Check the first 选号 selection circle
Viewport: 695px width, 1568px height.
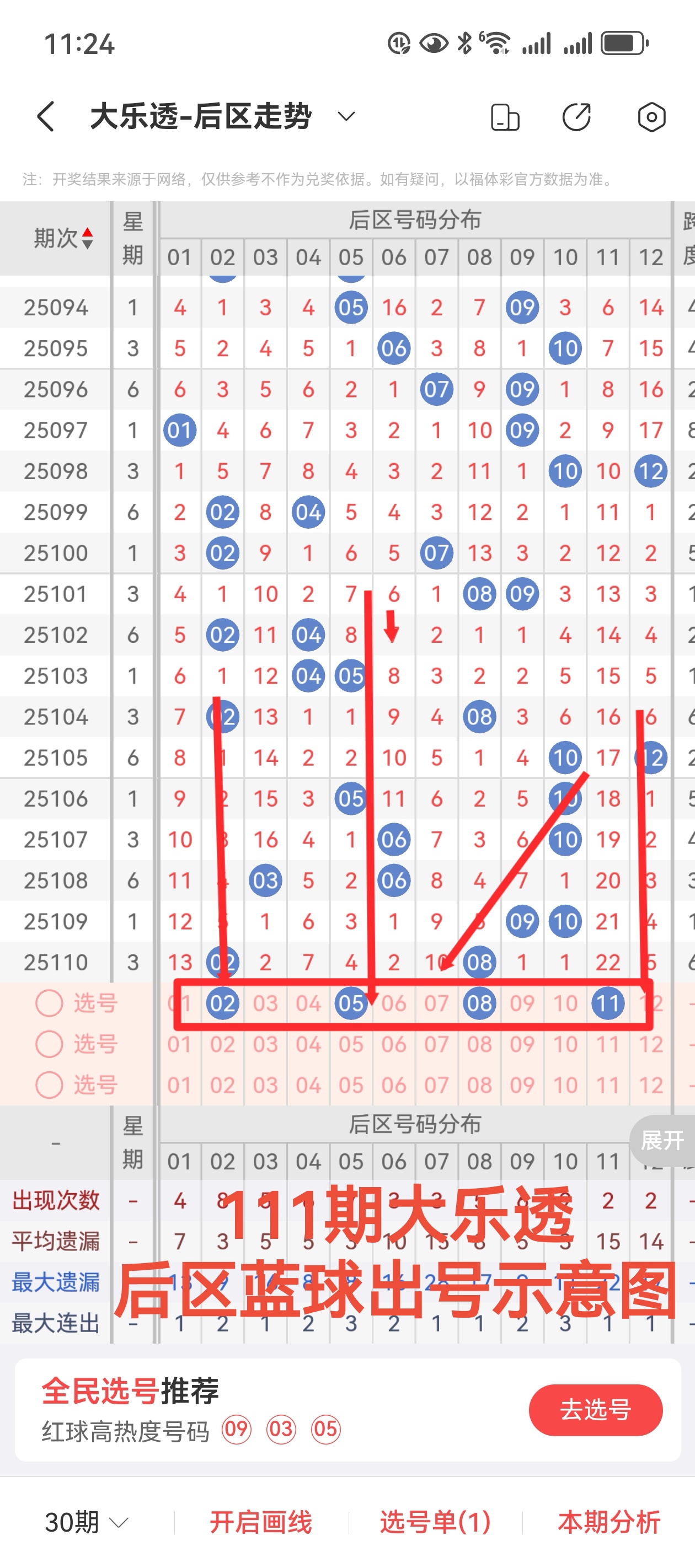(49, 1002)
